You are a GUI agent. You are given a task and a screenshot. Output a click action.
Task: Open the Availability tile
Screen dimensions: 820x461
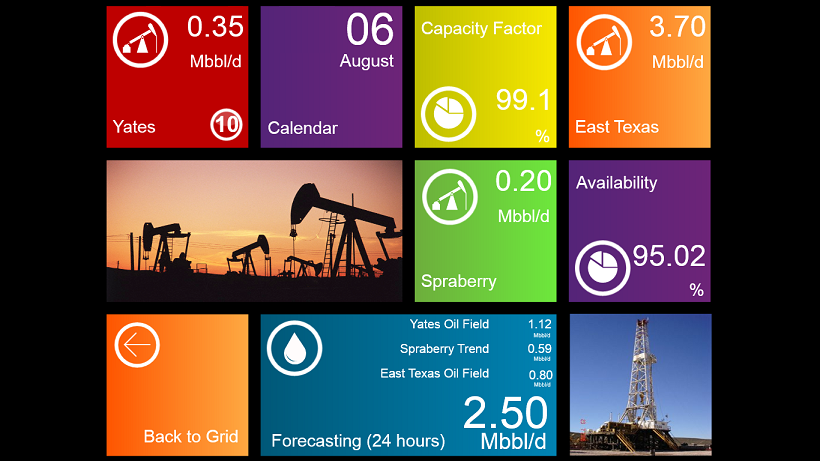(x=639, y=231)
